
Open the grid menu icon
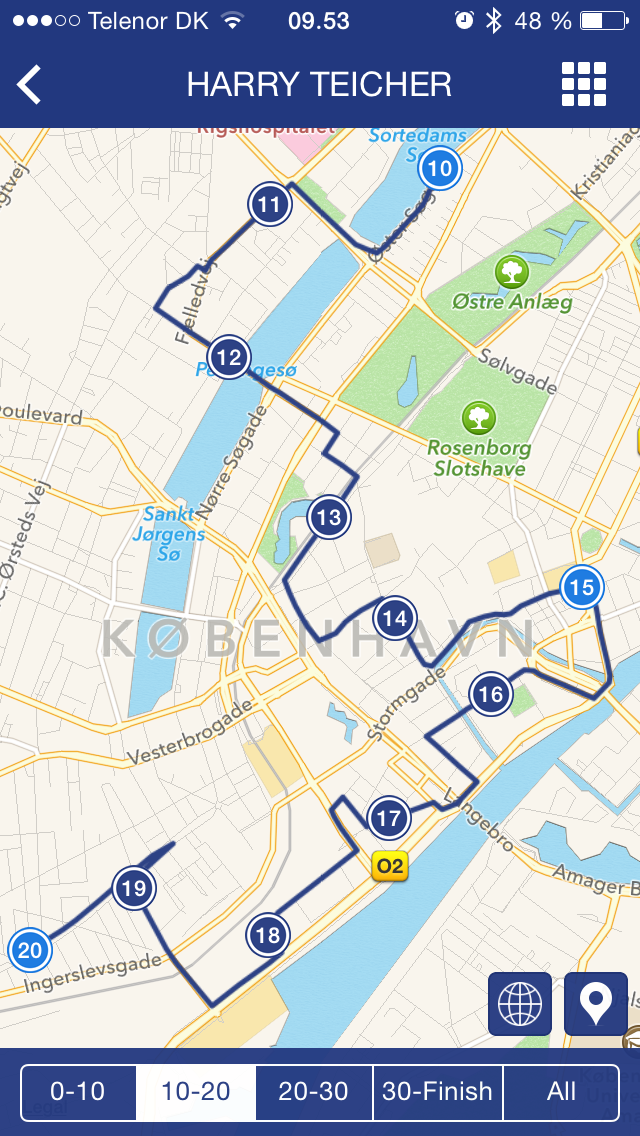pos(584,84)
